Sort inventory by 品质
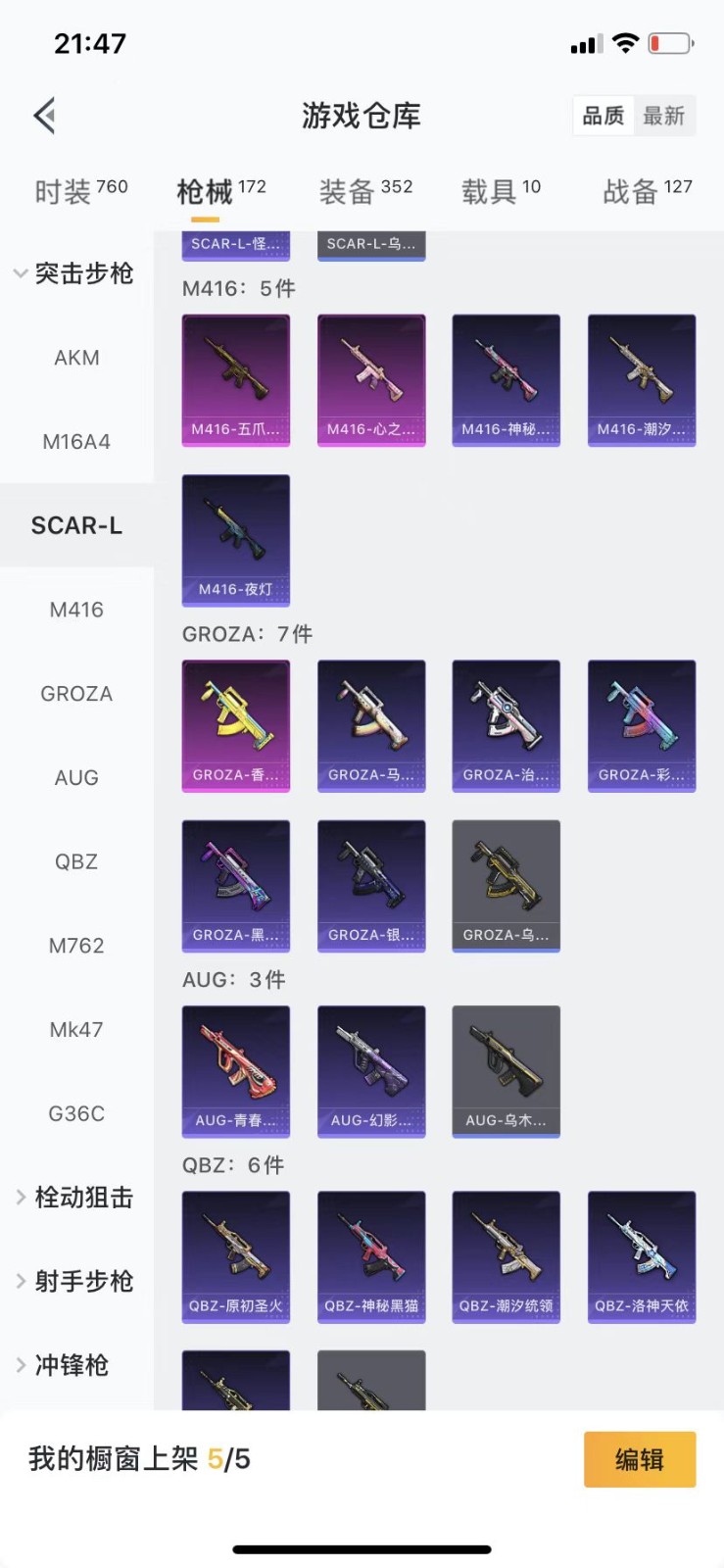The image size is (724, 1568). pyautogui.click(x=603, y=116)
